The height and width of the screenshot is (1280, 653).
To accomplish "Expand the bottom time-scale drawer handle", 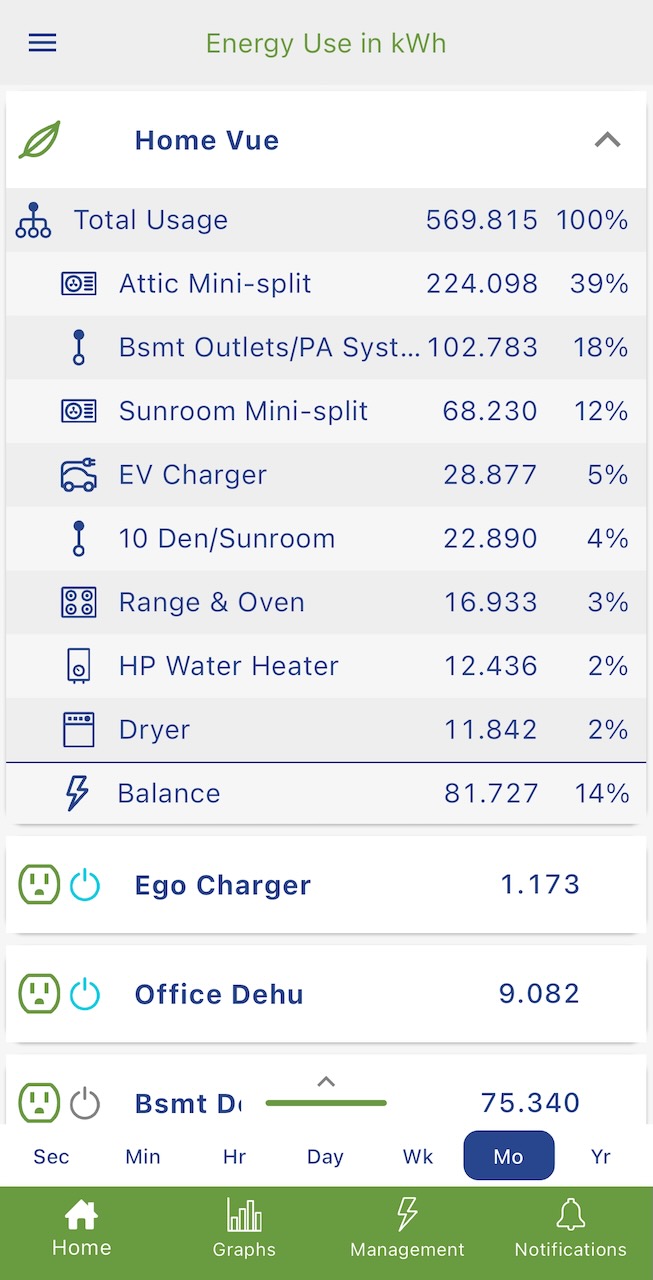I will [x=326, y=1092].
